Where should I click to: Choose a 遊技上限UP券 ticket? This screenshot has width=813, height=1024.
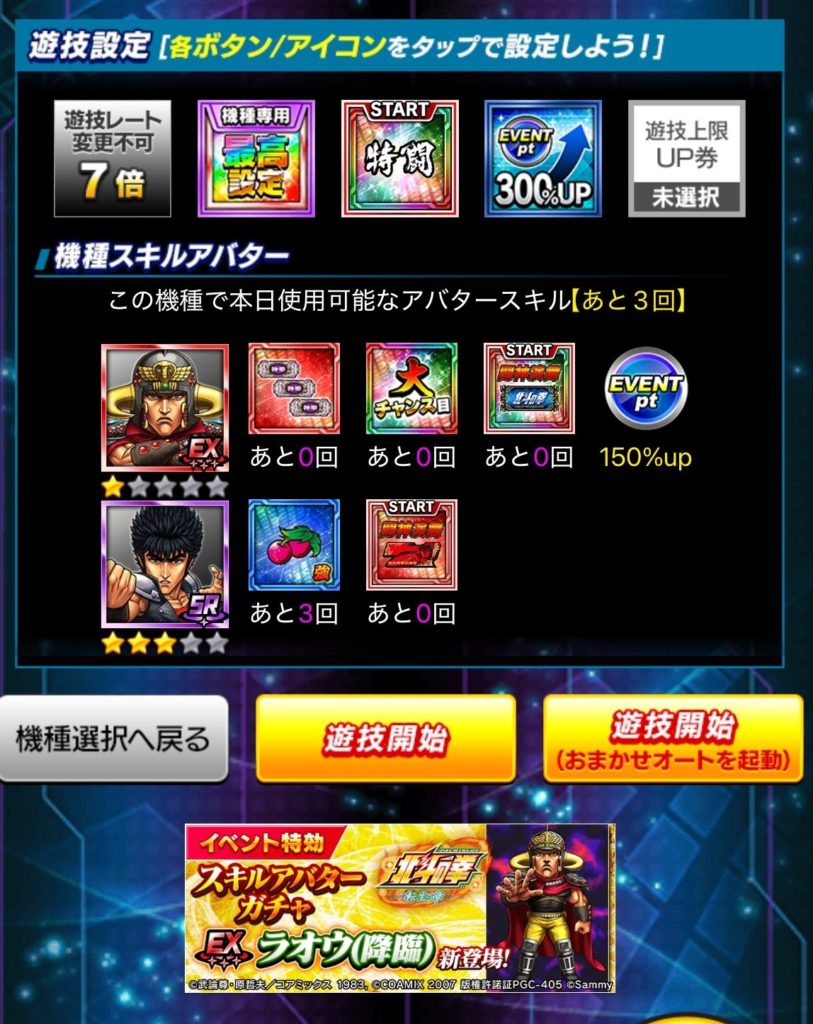[x=686, y=158]
